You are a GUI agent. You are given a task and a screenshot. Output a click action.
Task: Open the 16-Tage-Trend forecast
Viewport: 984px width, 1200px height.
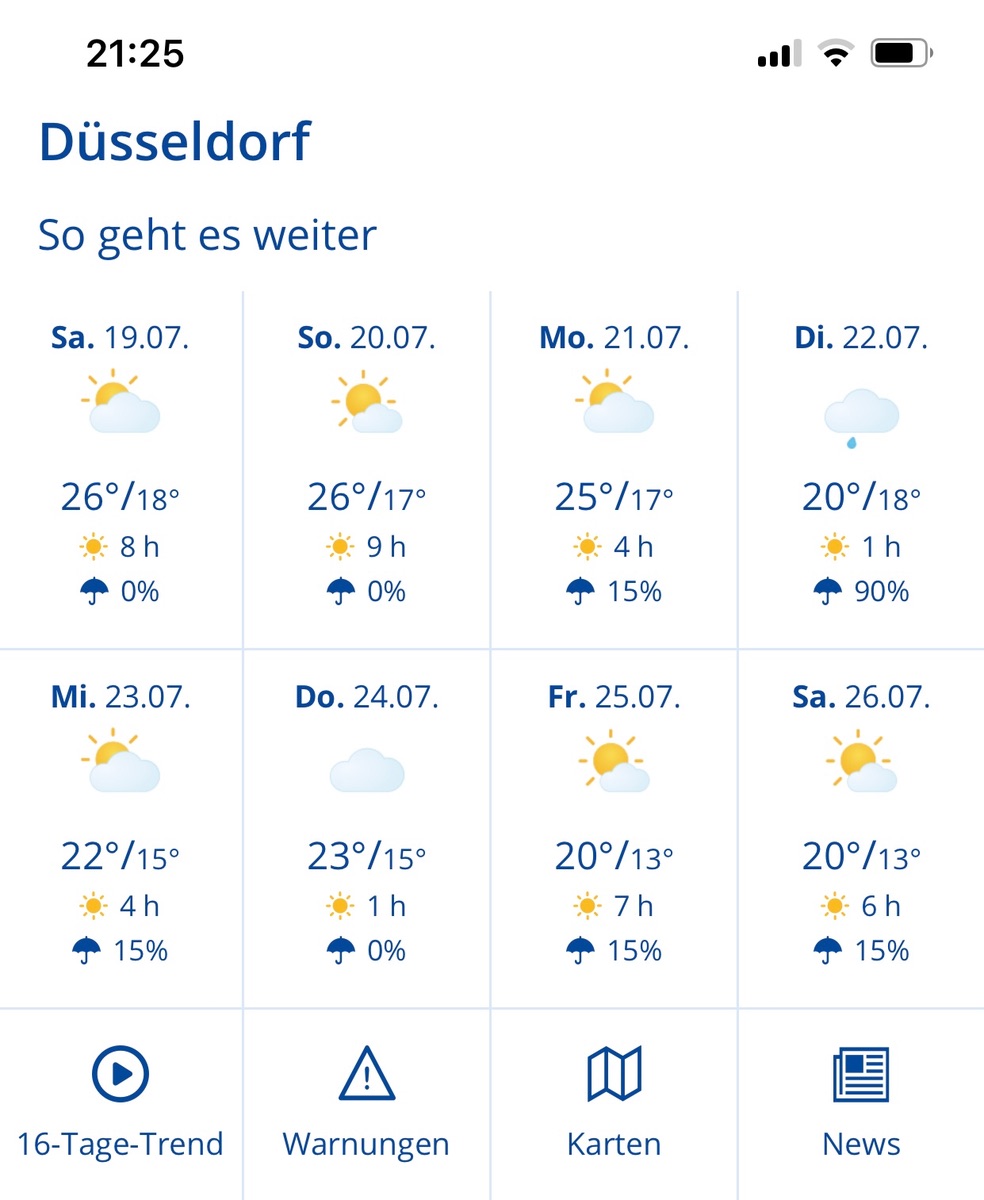(x=120, y=1100)
